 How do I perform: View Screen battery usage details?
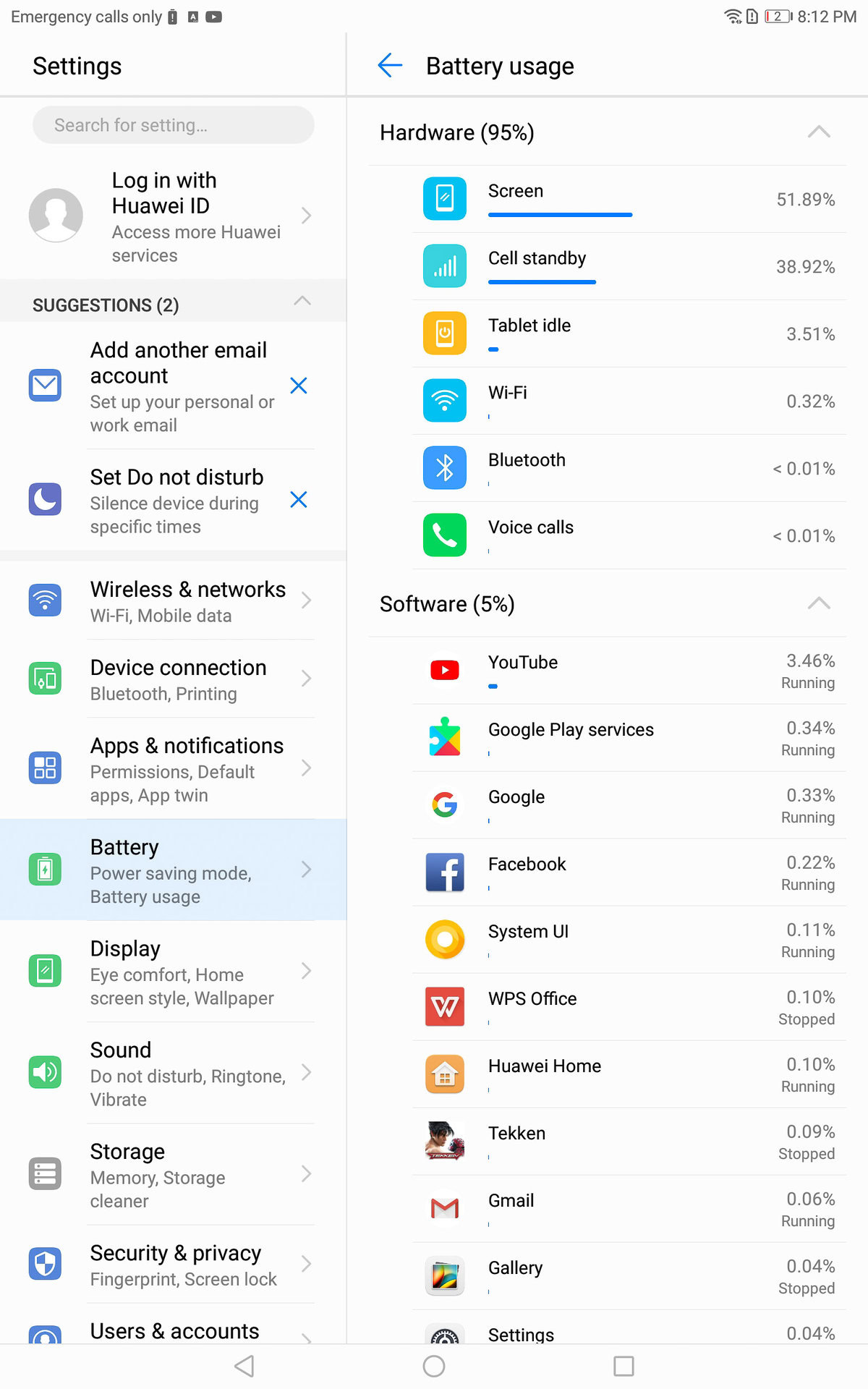tap(629, 199)
